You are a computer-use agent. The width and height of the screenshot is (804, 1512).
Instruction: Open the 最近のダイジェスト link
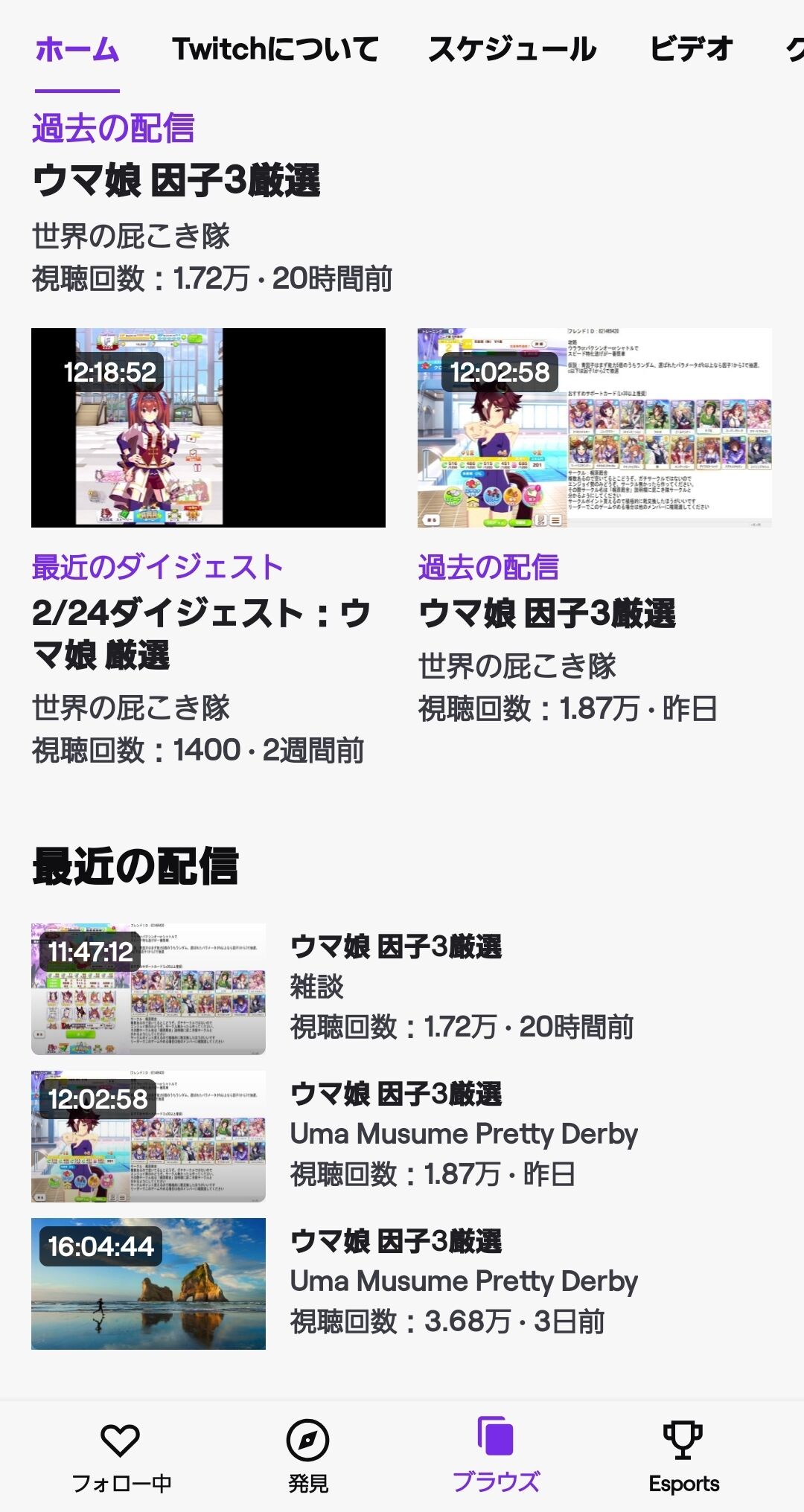tap(157, 566)
